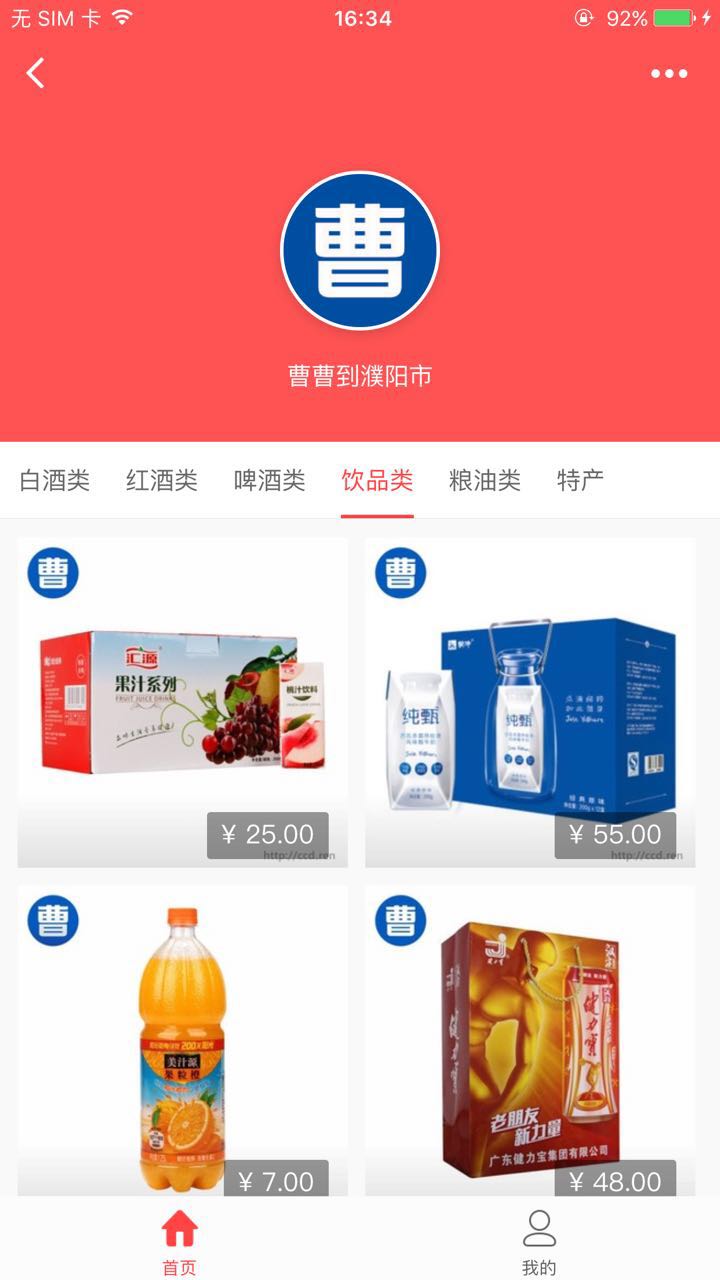This screenshot has width=720, height=1280.
Task: Go back using the top-left arrow
Action: (x=36, y=73)
